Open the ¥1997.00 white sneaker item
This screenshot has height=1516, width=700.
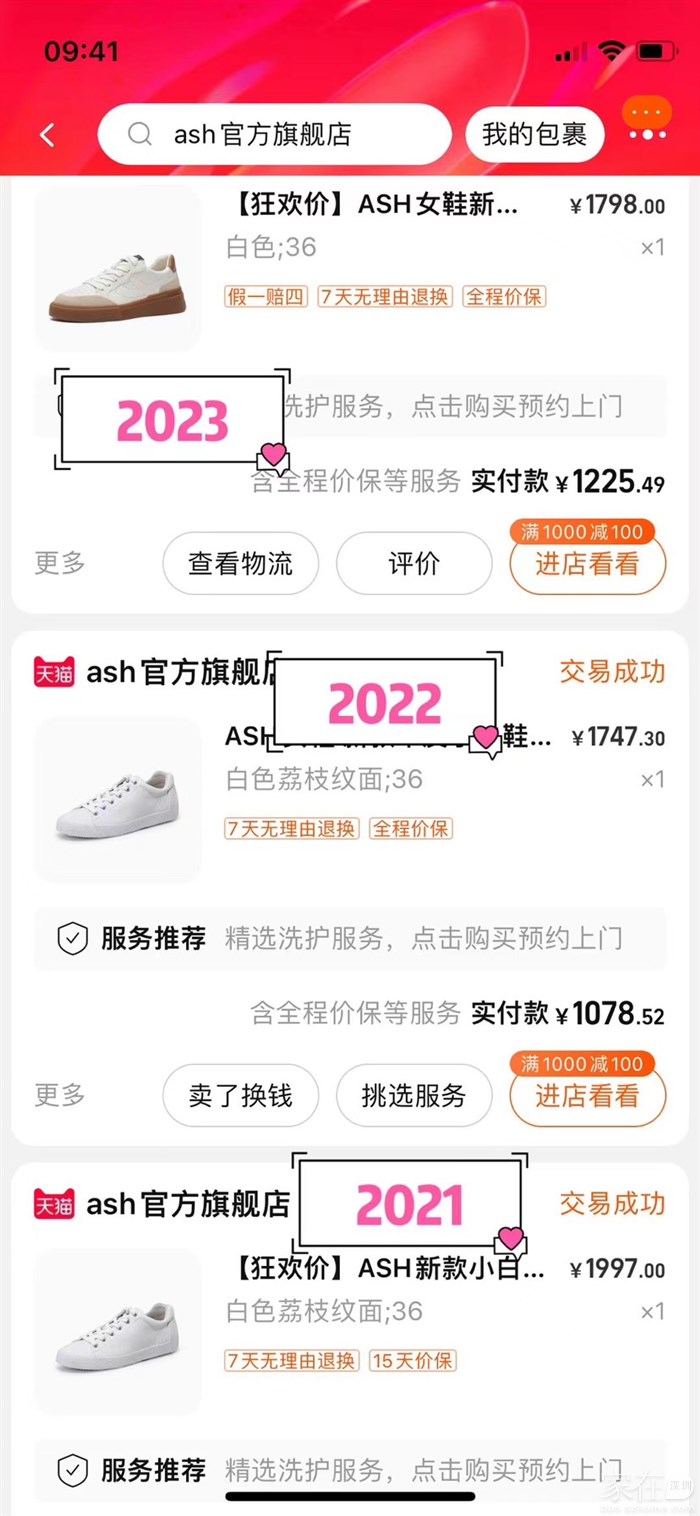tap(118, 1332)
